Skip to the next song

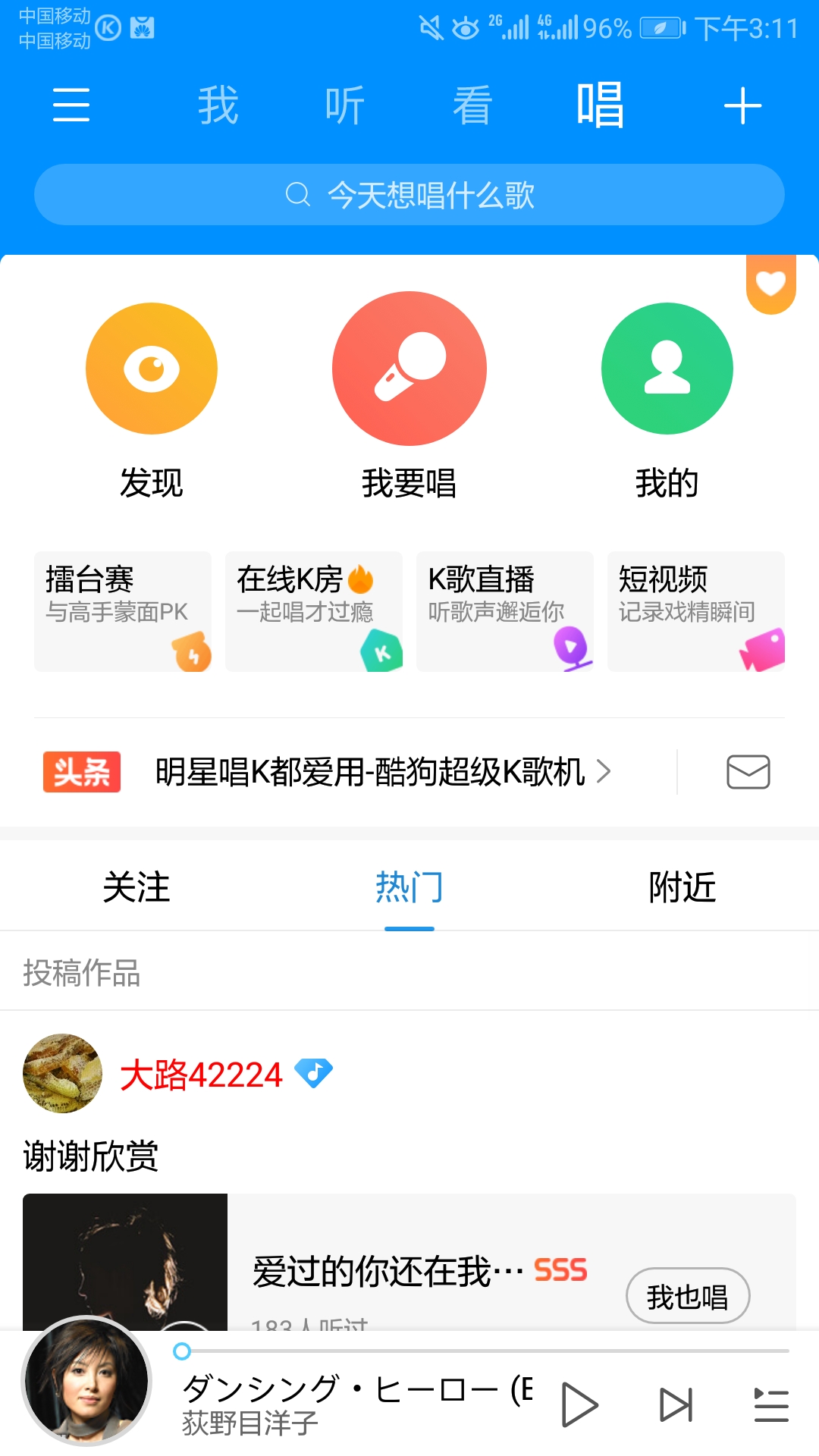pyautogui.click(x=675, y=1404)
